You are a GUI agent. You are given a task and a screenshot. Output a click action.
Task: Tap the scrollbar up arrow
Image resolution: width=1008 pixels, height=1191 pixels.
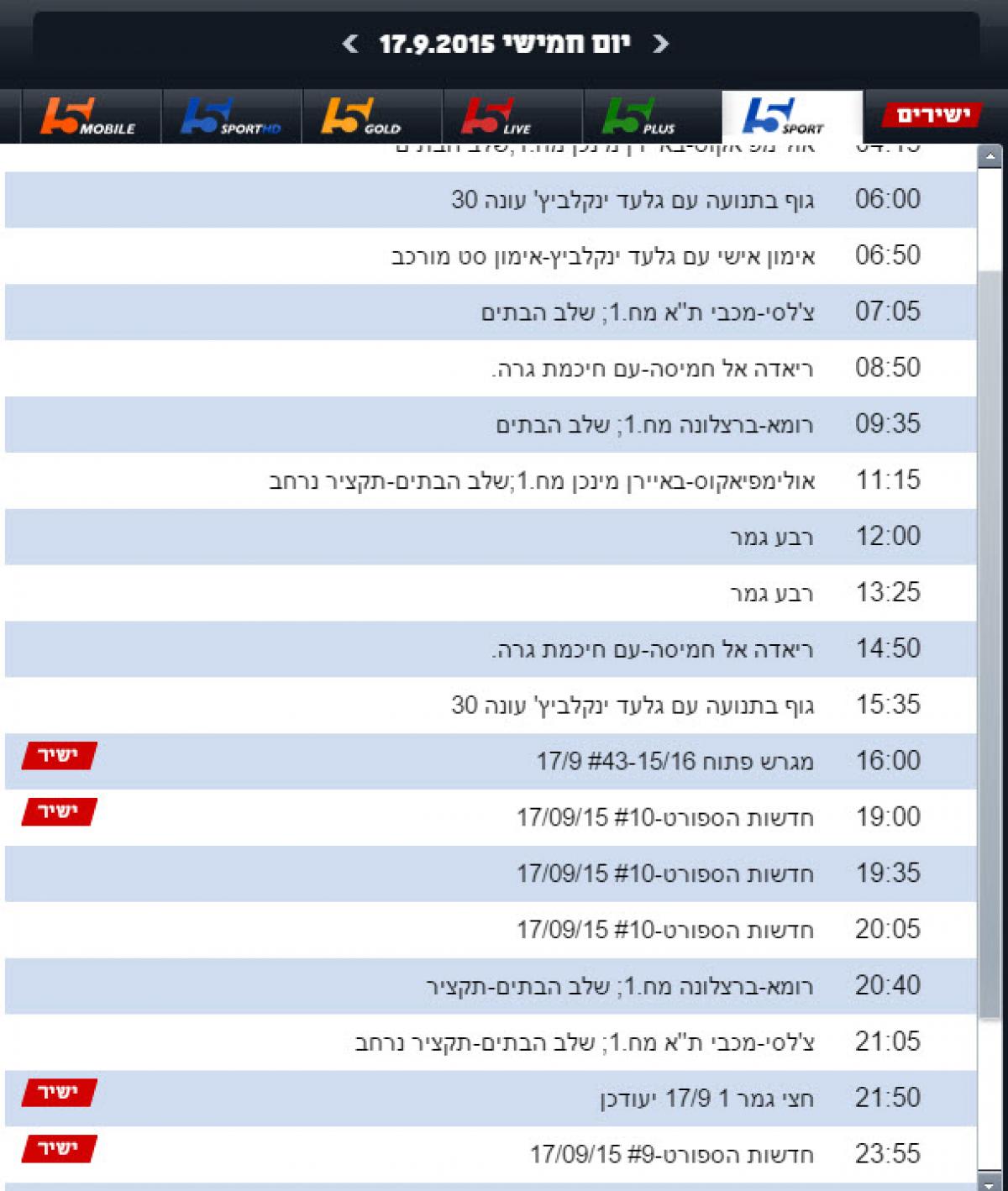990,156
